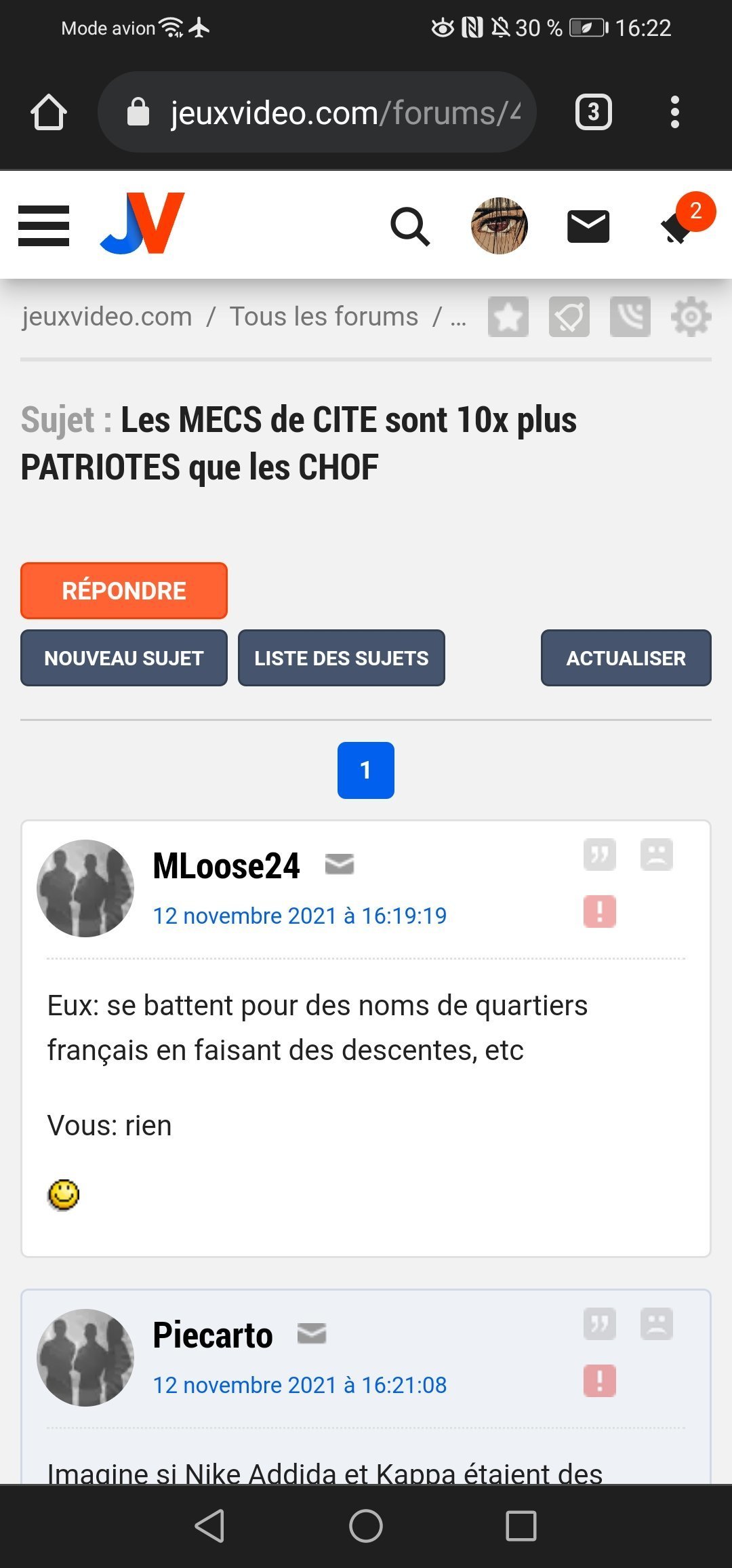This screenshot has width=732, height=1568.
Task: Open your profile avatar menu
Action: (x=500, y=226)
